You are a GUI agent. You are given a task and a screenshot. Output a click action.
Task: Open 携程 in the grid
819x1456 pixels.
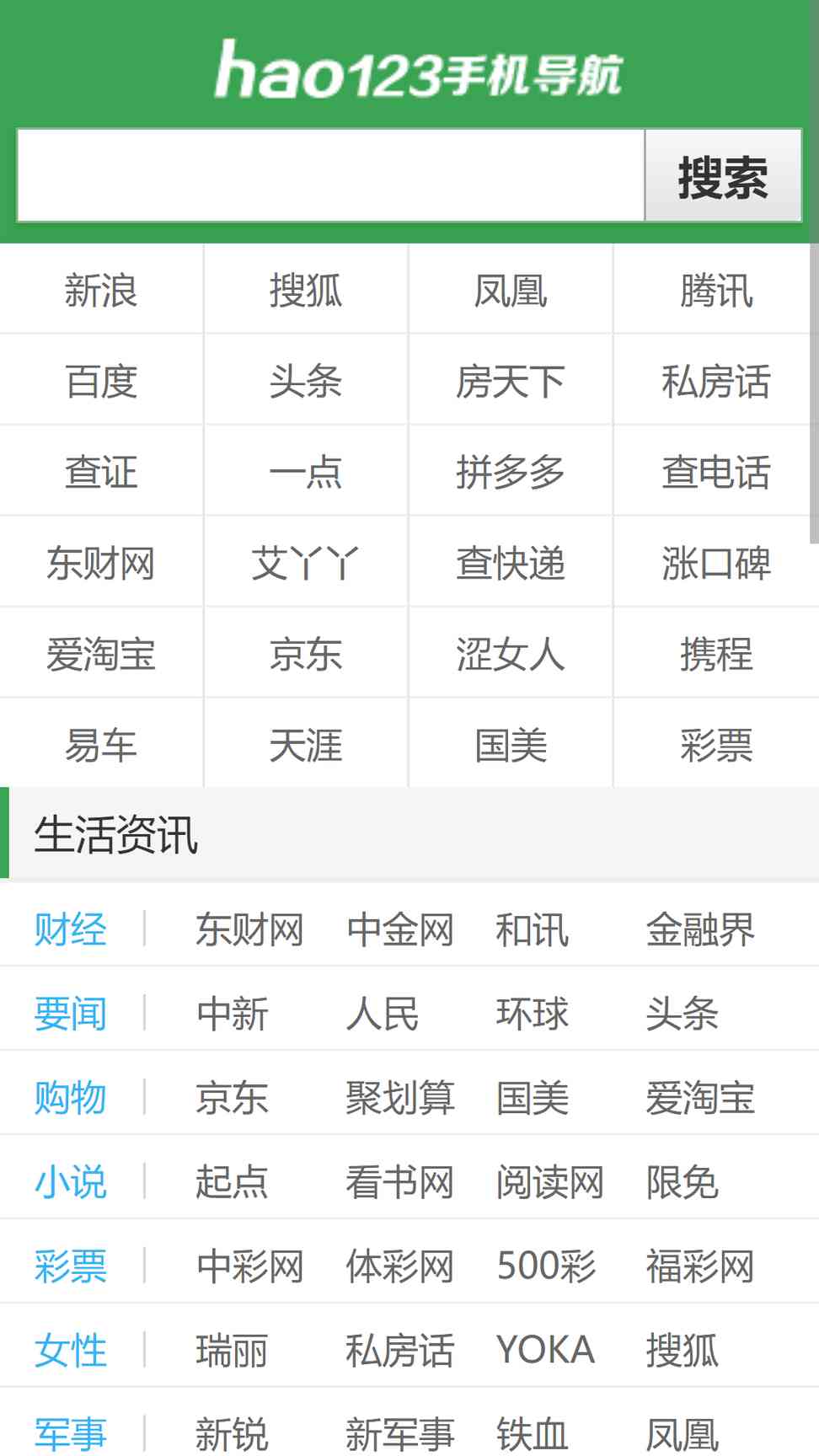(716, 654)
